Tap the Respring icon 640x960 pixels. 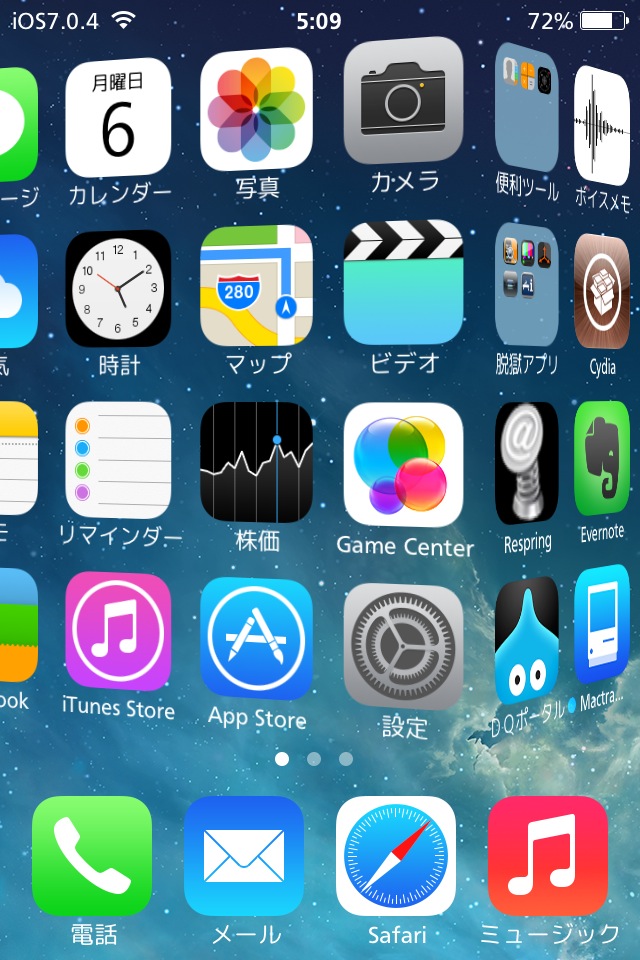click(527, 464)
